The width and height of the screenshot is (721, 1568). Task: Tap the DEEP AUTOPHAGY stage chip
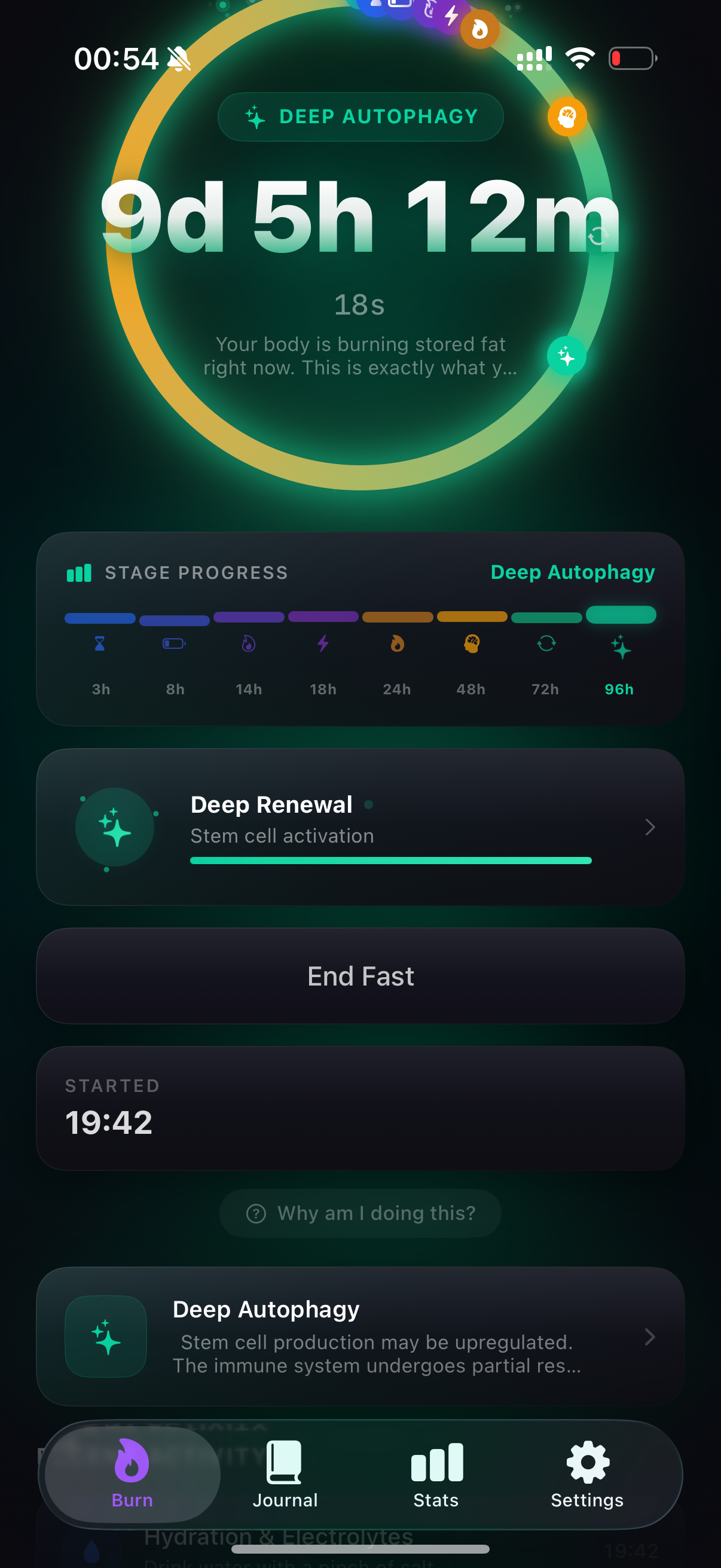click(360, 117)
